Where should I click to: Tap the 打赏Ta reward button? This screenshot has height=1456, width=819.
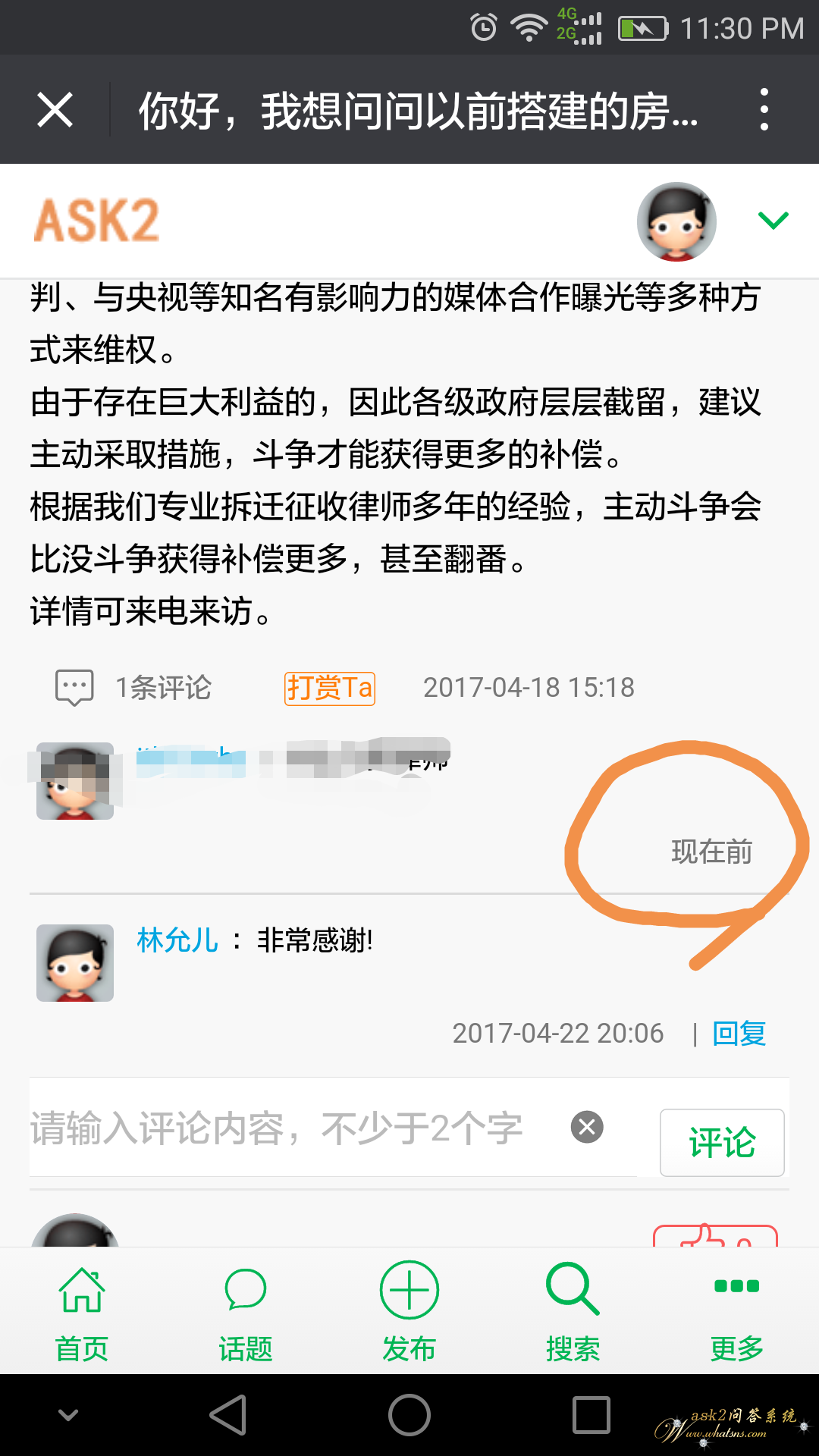(x=329, y=688)
